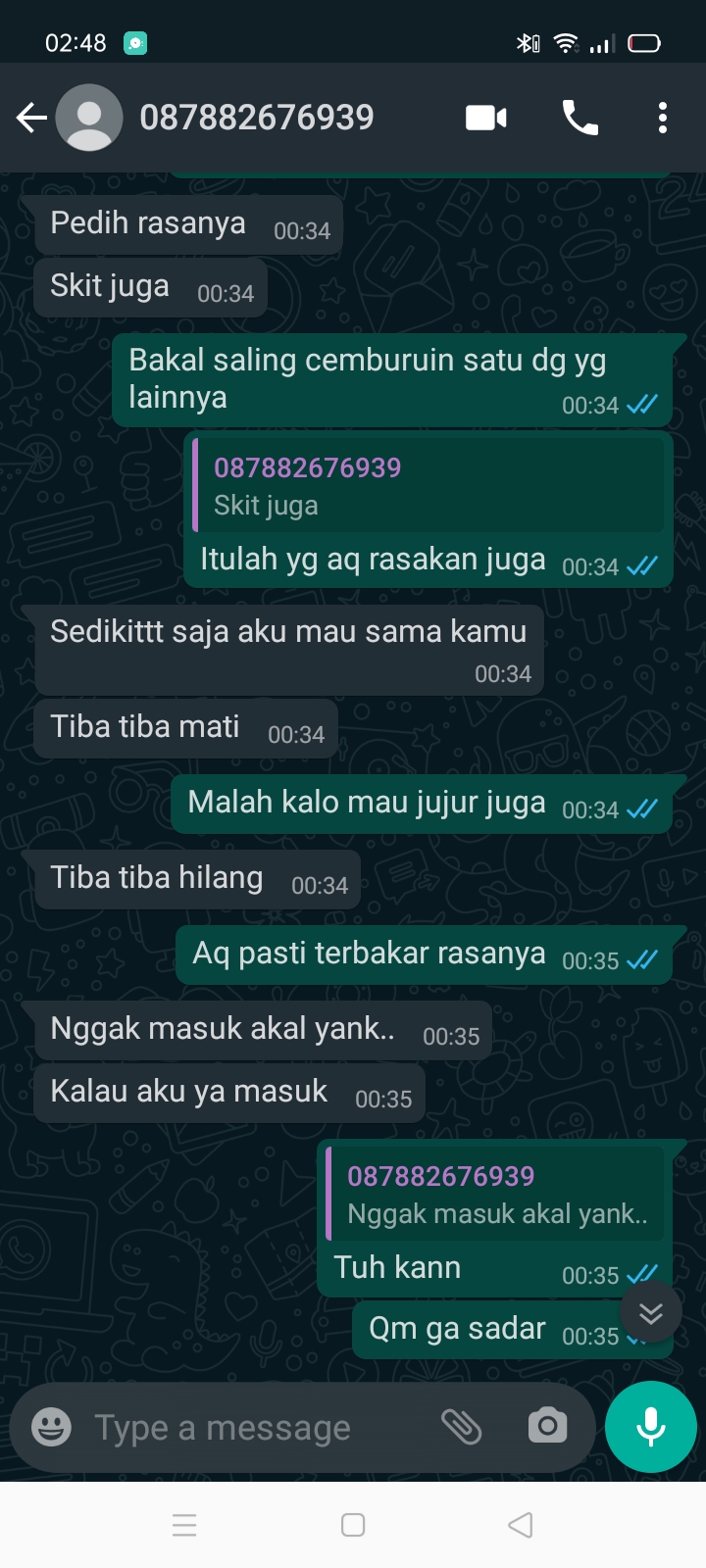
Task: Start a video call
Action: click(x=485, y=119)
